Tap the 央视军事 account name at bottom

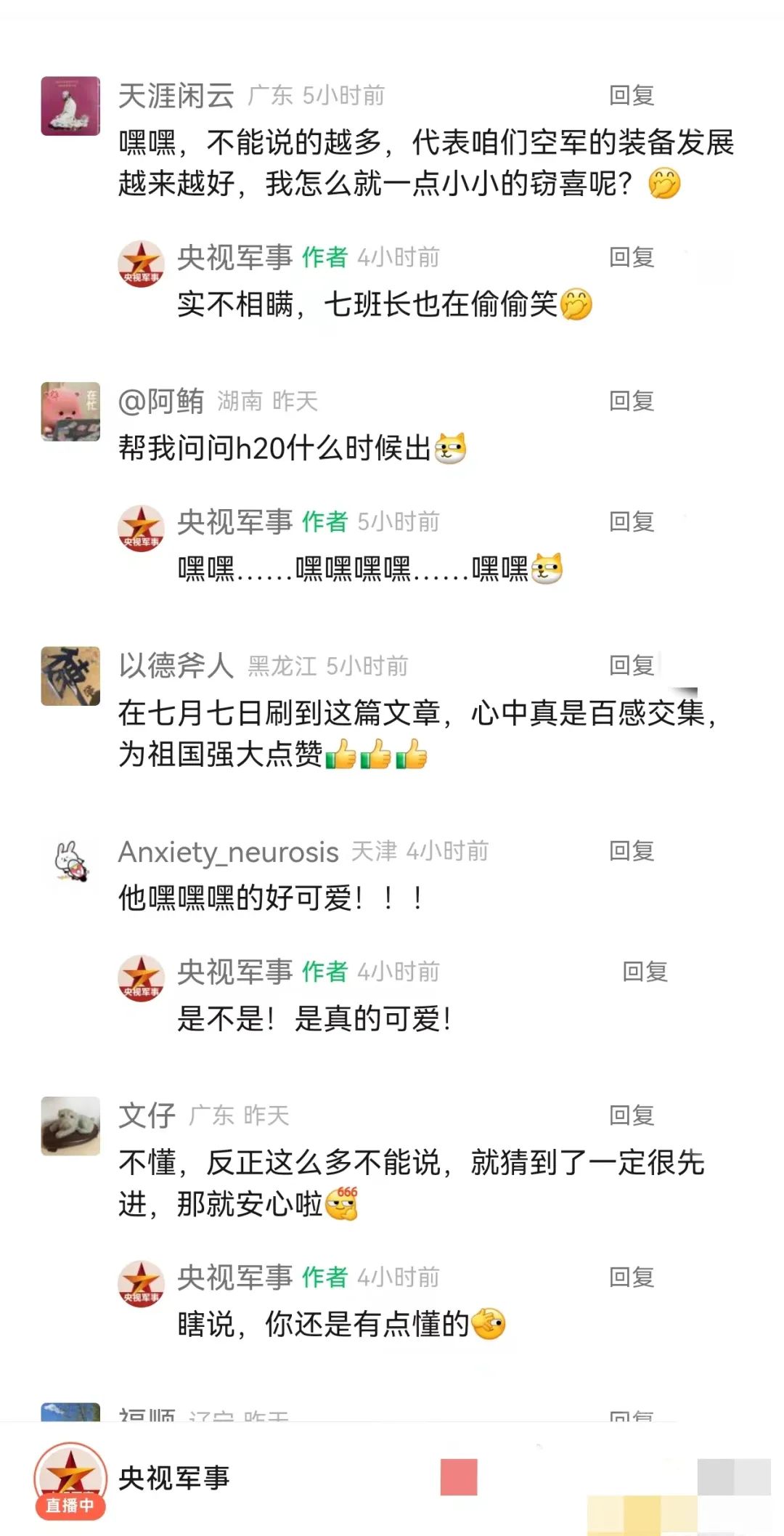tap(174, 1479)
